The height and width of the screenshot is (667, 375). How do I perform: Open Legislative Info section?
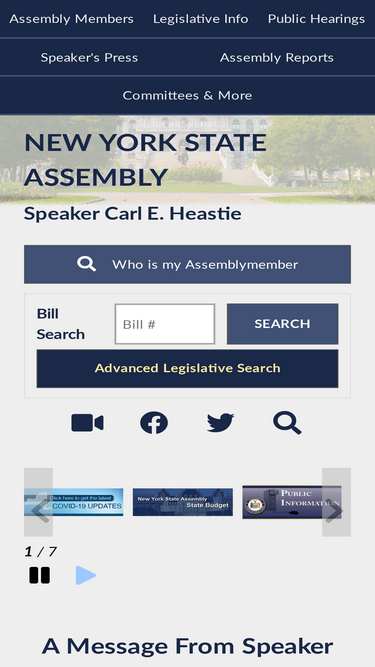[201, 19]
